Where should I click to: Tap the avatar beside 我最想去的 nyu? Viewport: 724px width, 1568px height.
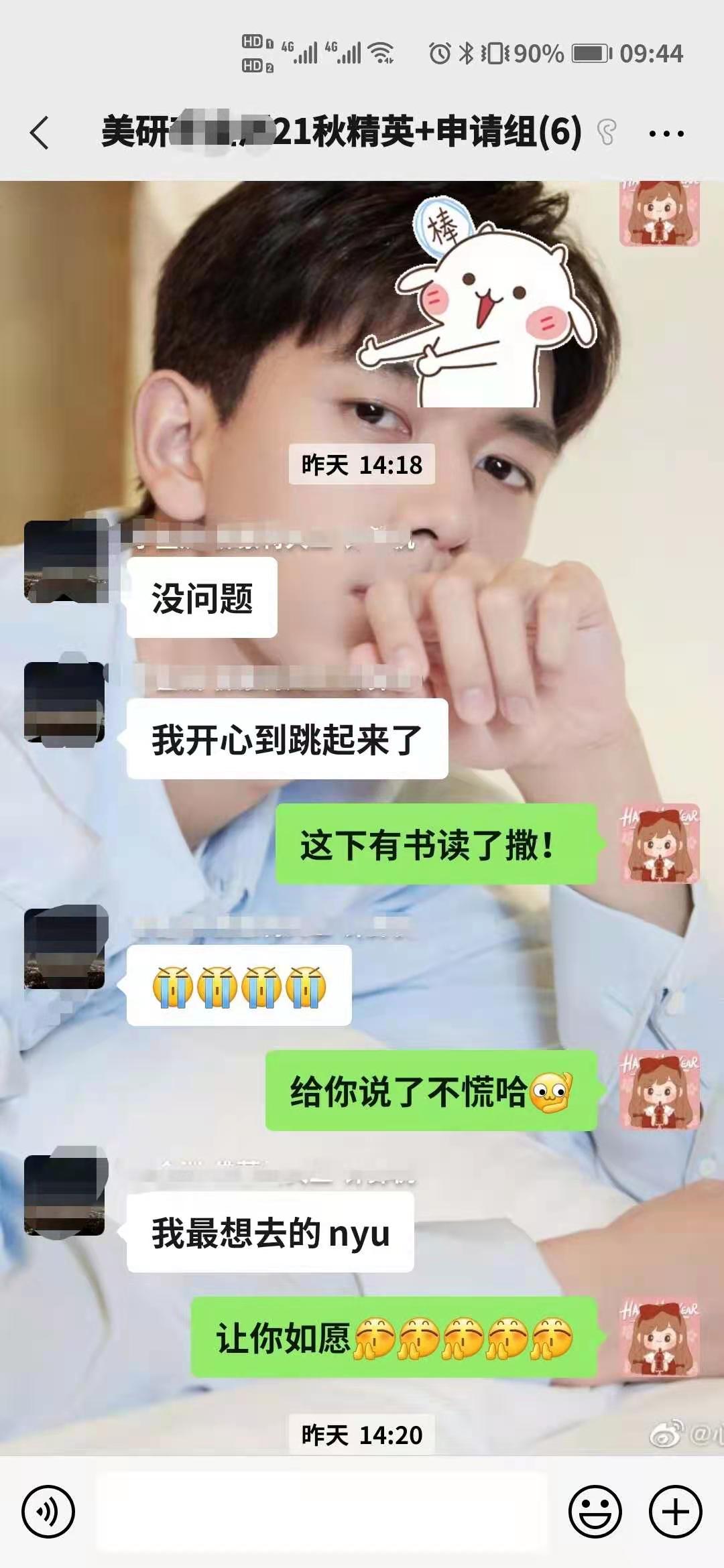64,1195
